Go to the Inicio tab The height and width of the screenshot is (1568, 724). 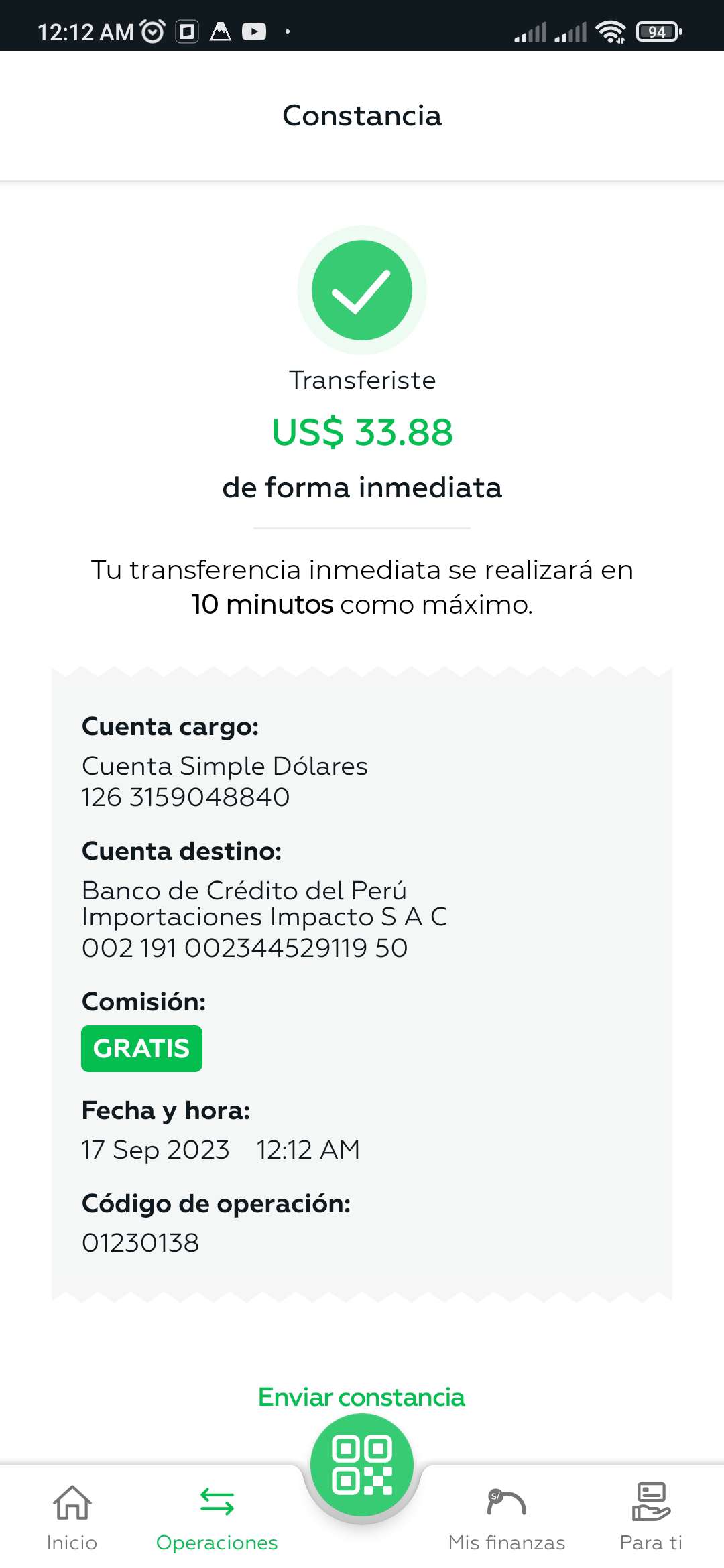pyautogui.click(x=72, y=1517)
